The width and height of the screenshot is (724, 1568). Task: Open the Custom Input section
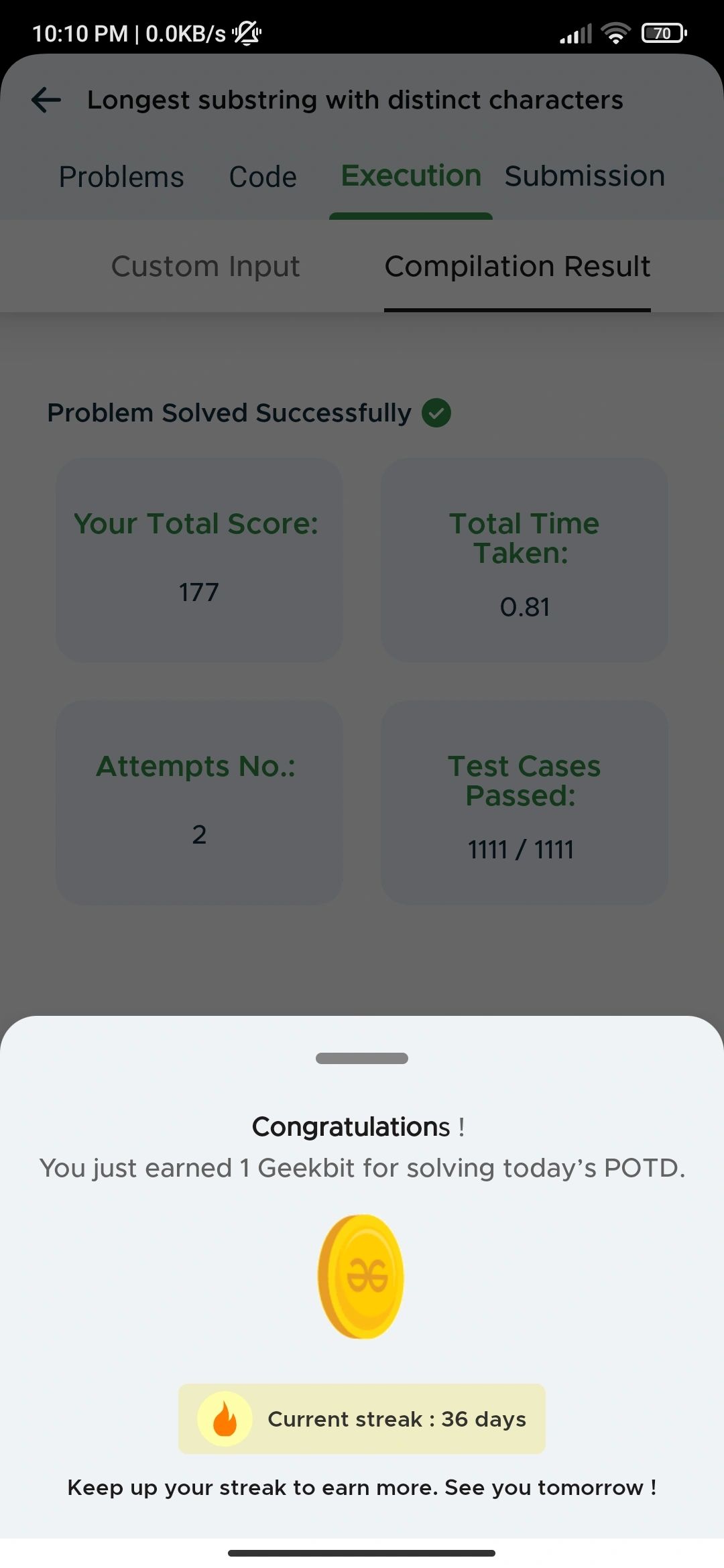coord(205,267)
